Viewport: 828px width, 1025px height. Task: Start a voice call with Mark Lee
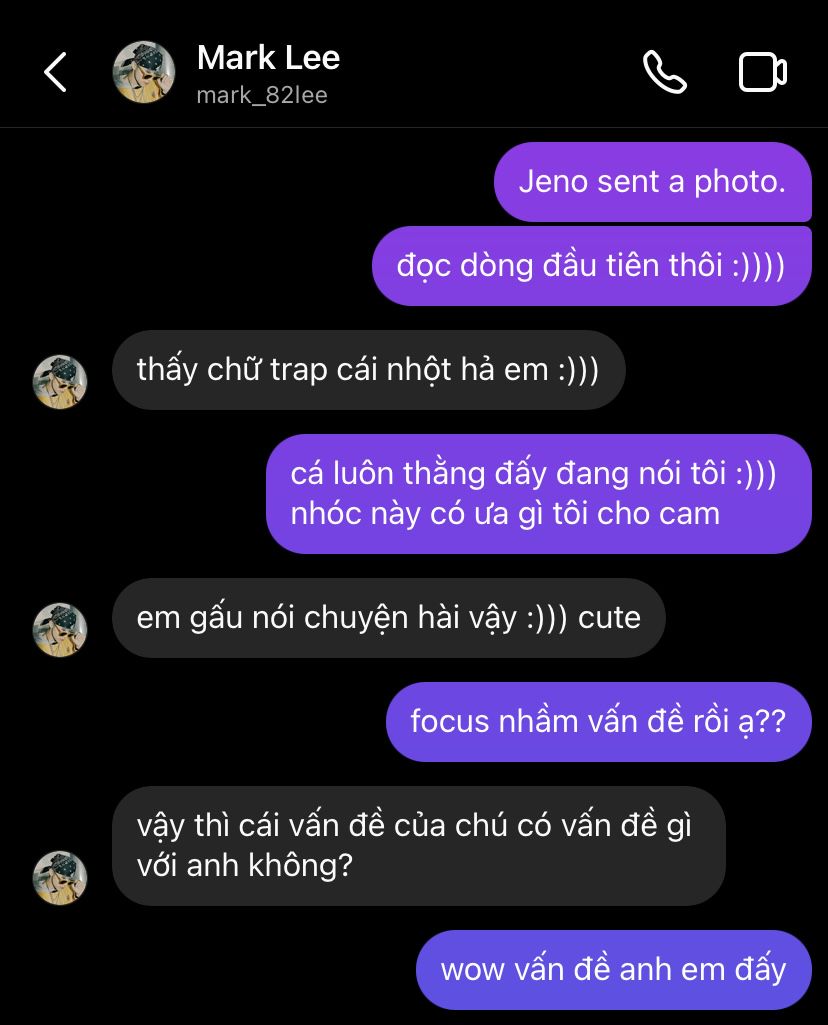click(664, 72)
